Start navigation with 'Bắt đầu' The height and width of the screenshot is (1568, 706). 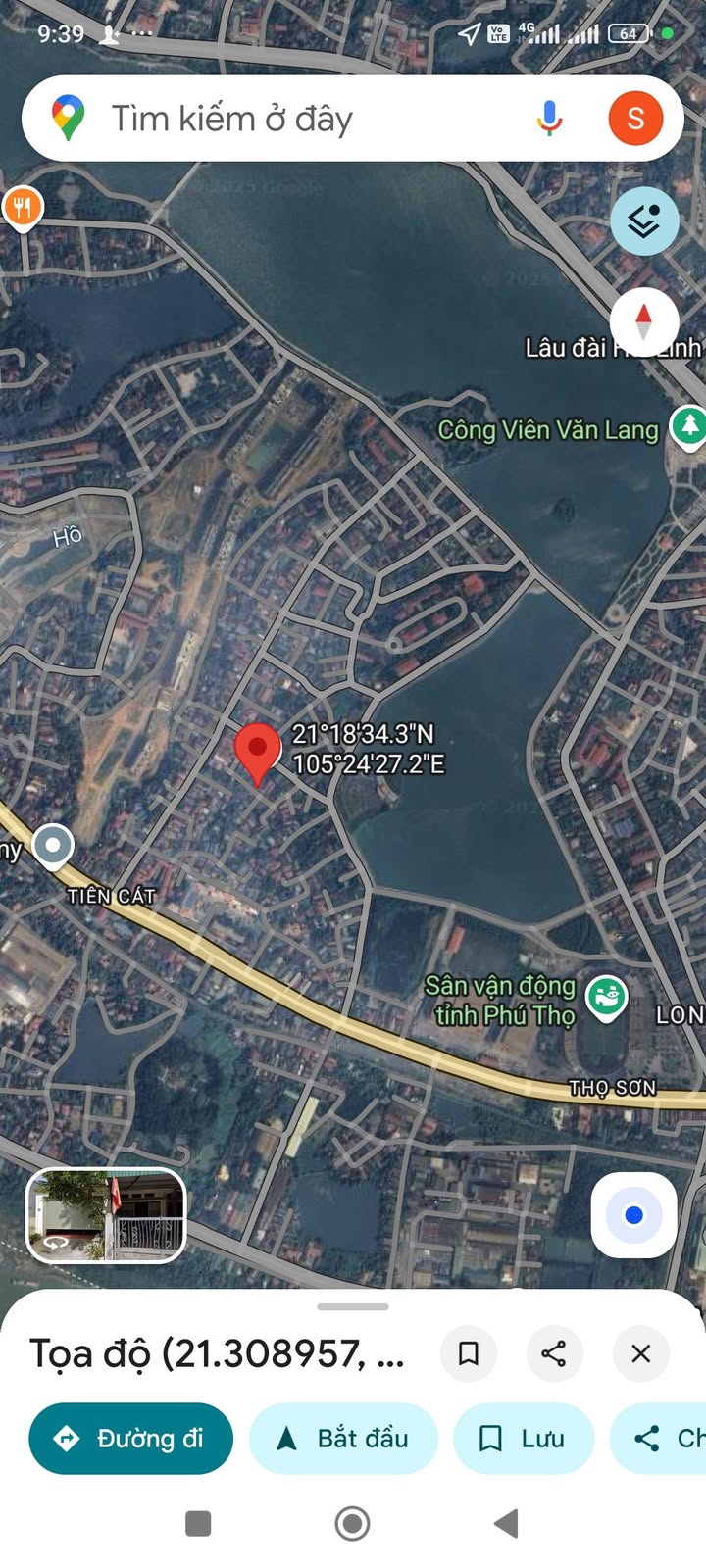pos(343,1439)
